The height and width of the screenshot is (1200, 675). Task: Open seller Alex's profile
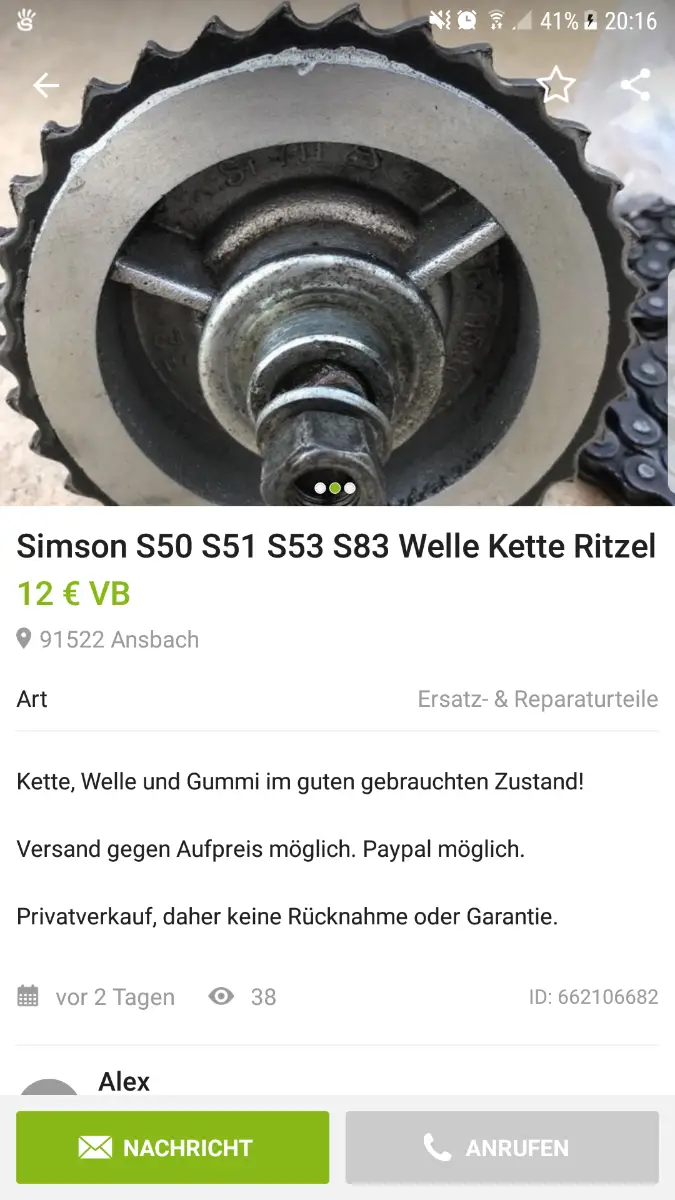coord(124,1081)
